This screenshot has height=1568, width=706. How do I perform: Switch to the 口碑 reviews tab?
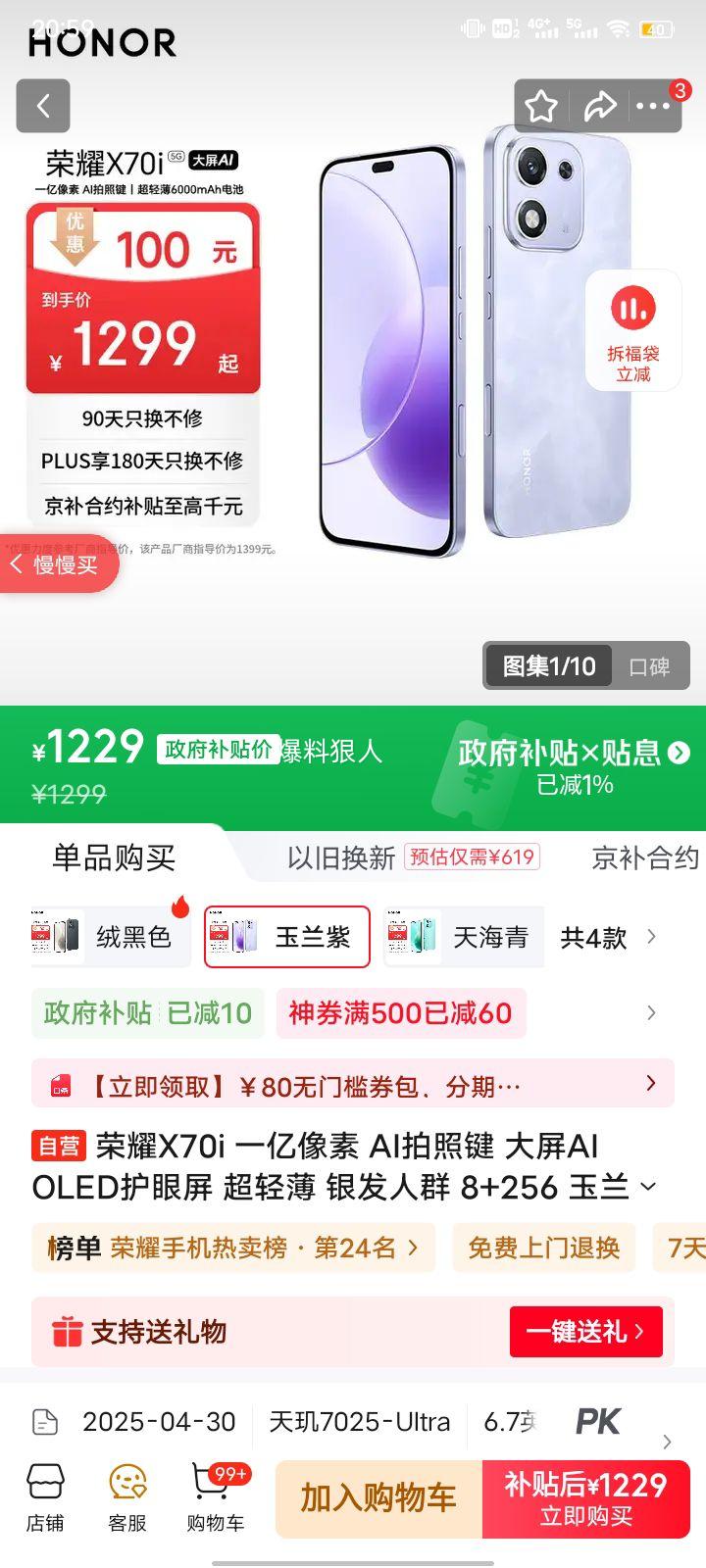[650, 666]
